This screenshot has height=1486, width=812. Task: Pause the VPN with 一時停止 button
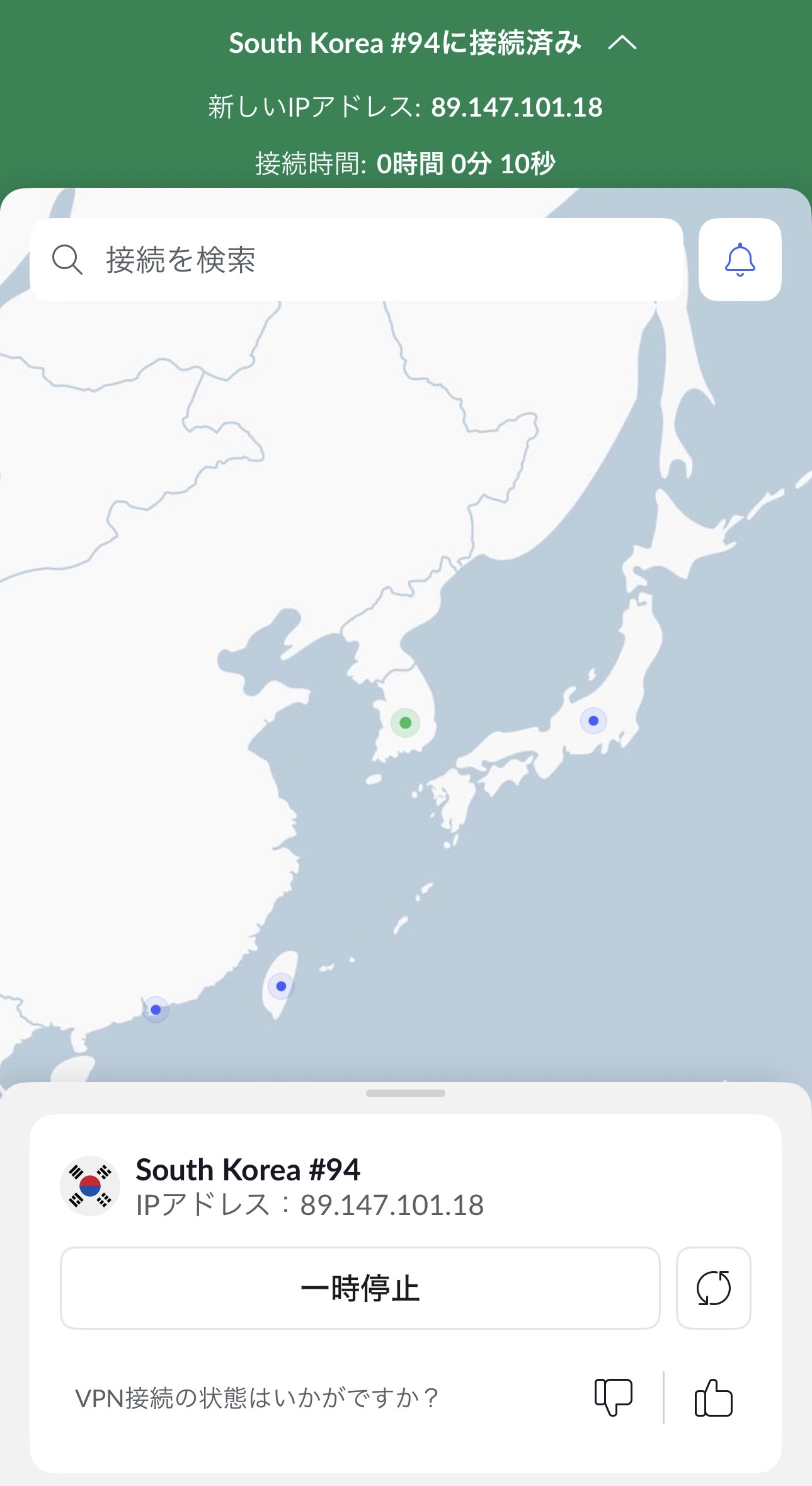coord(360,1288)
